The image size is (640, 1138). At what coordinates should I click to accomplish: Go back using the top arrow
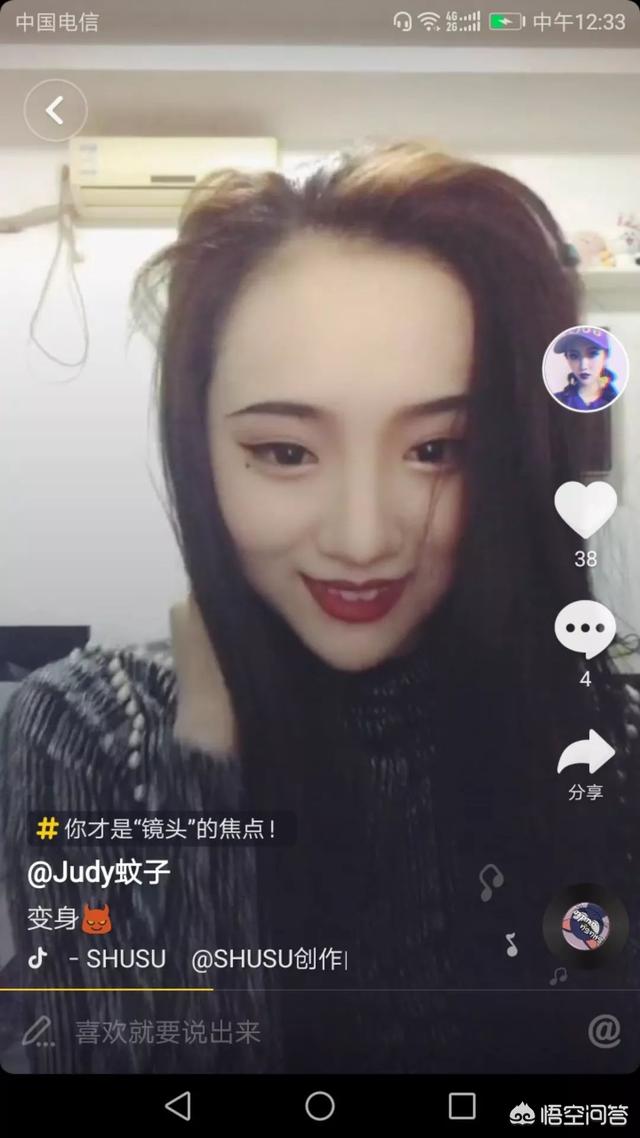pos(56,110)
